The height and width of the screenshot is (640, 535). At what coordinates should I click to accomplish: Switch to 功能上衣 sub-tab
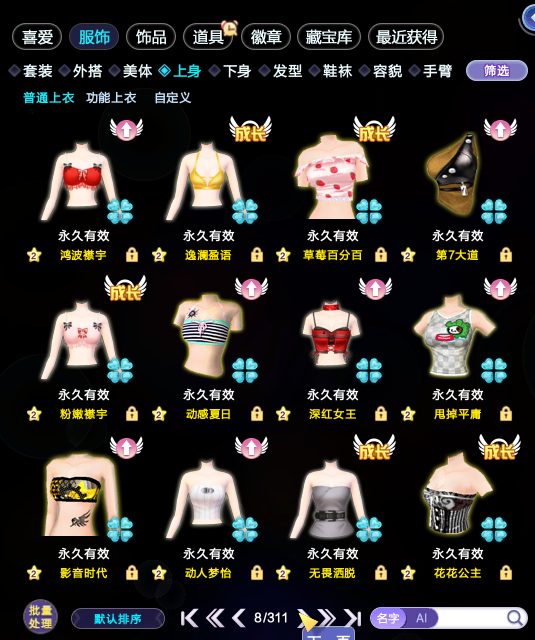click(111, 98)
